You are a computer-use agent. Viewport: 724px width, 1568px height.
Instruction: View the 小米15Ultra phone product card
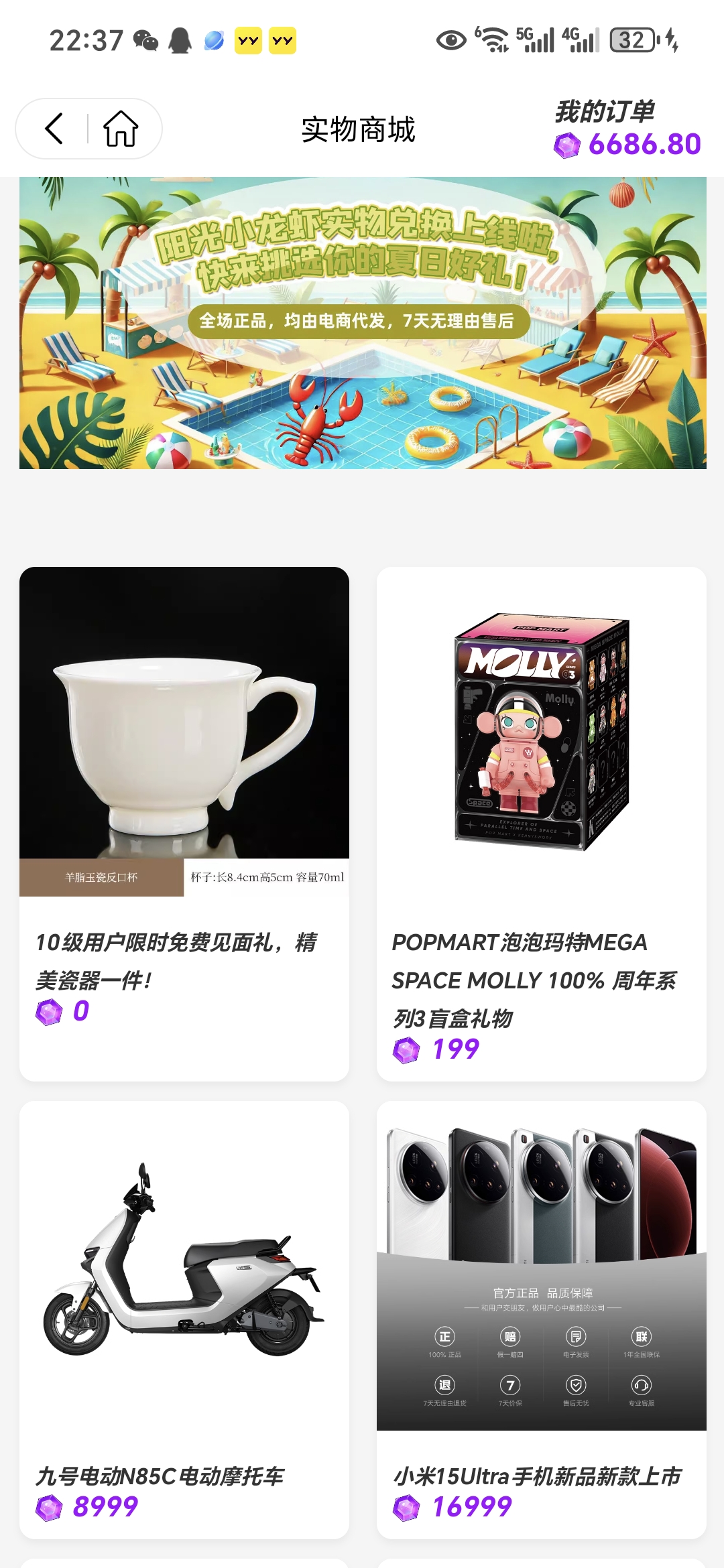pos(541,1319)
